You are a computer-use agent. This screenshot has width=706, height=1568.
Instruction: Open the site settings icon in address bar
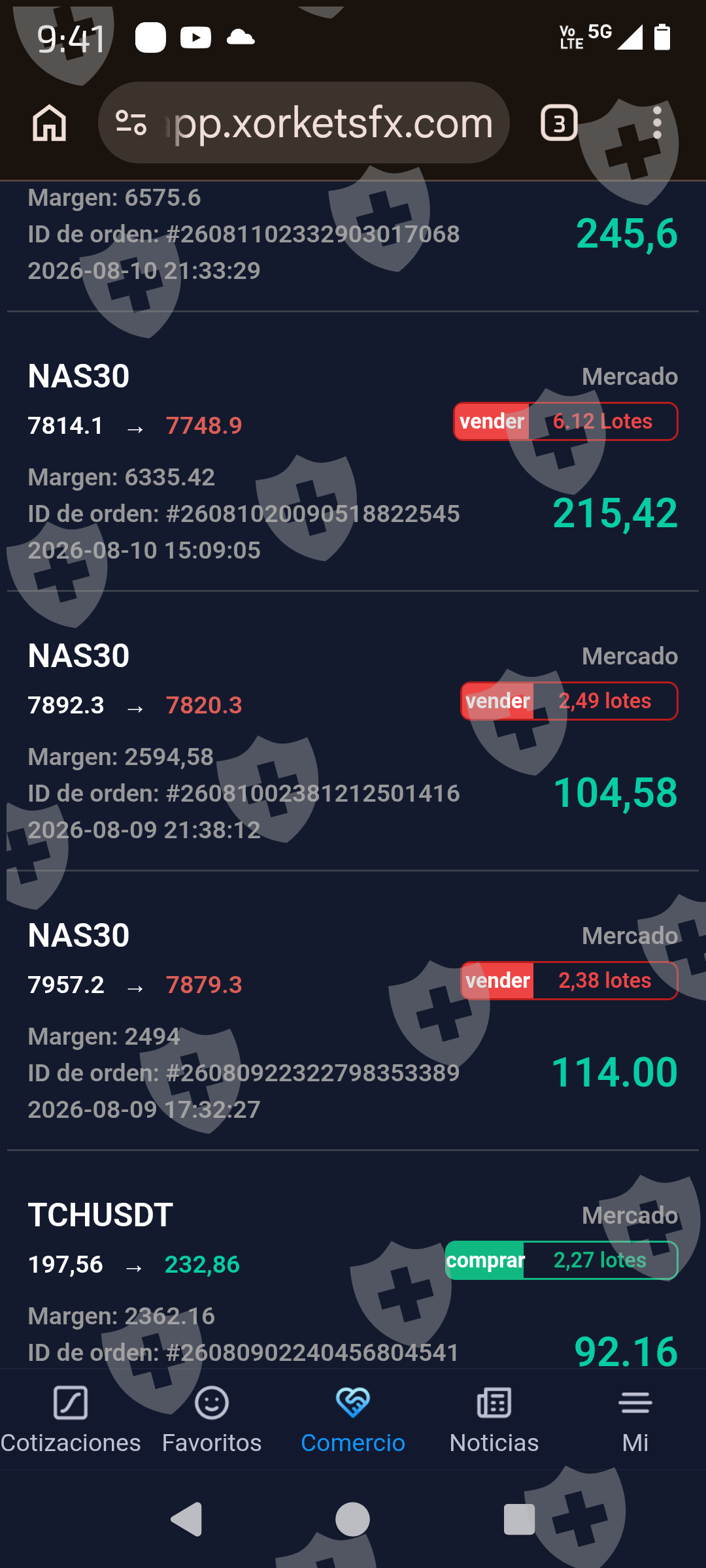click(x=131, y=123)
